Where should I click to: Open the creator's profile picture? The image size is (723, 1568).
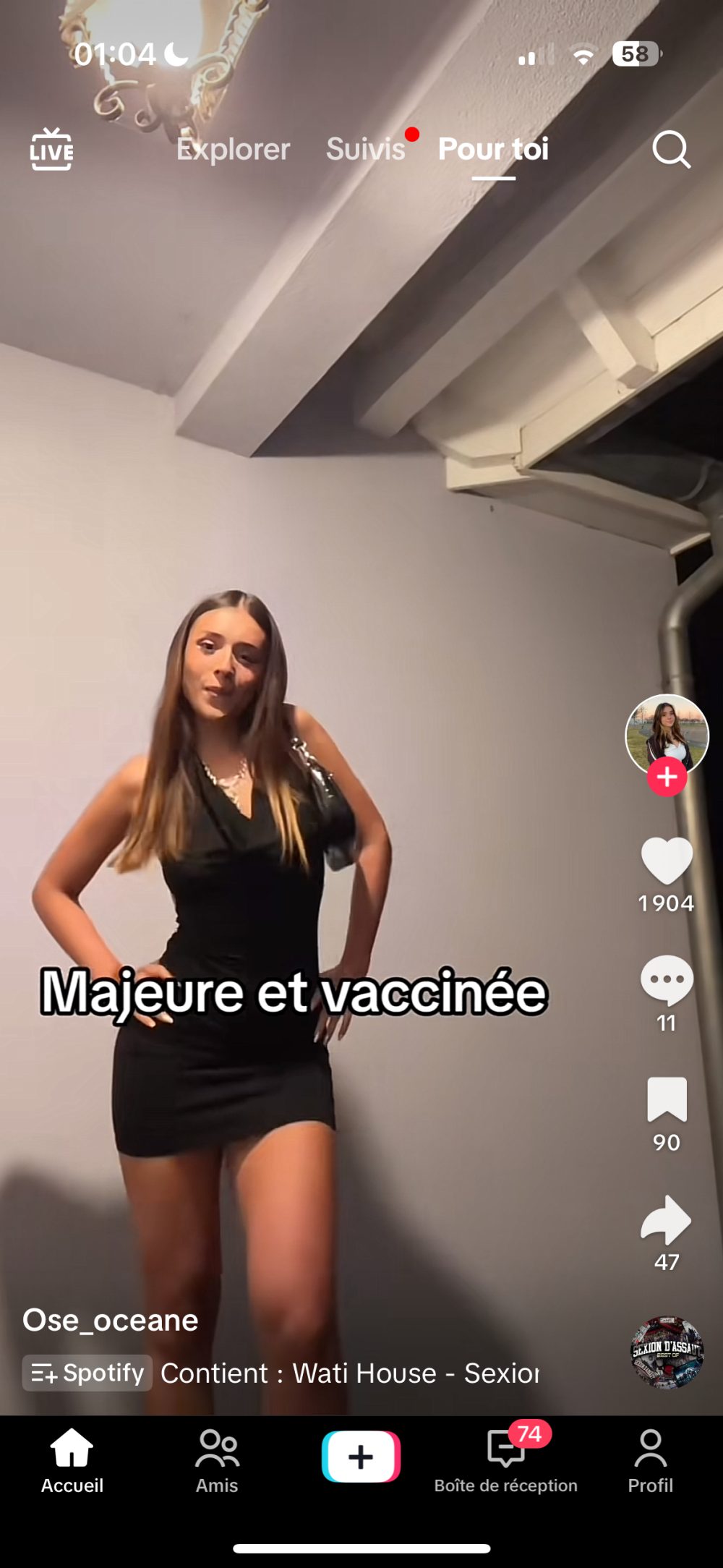667,734
